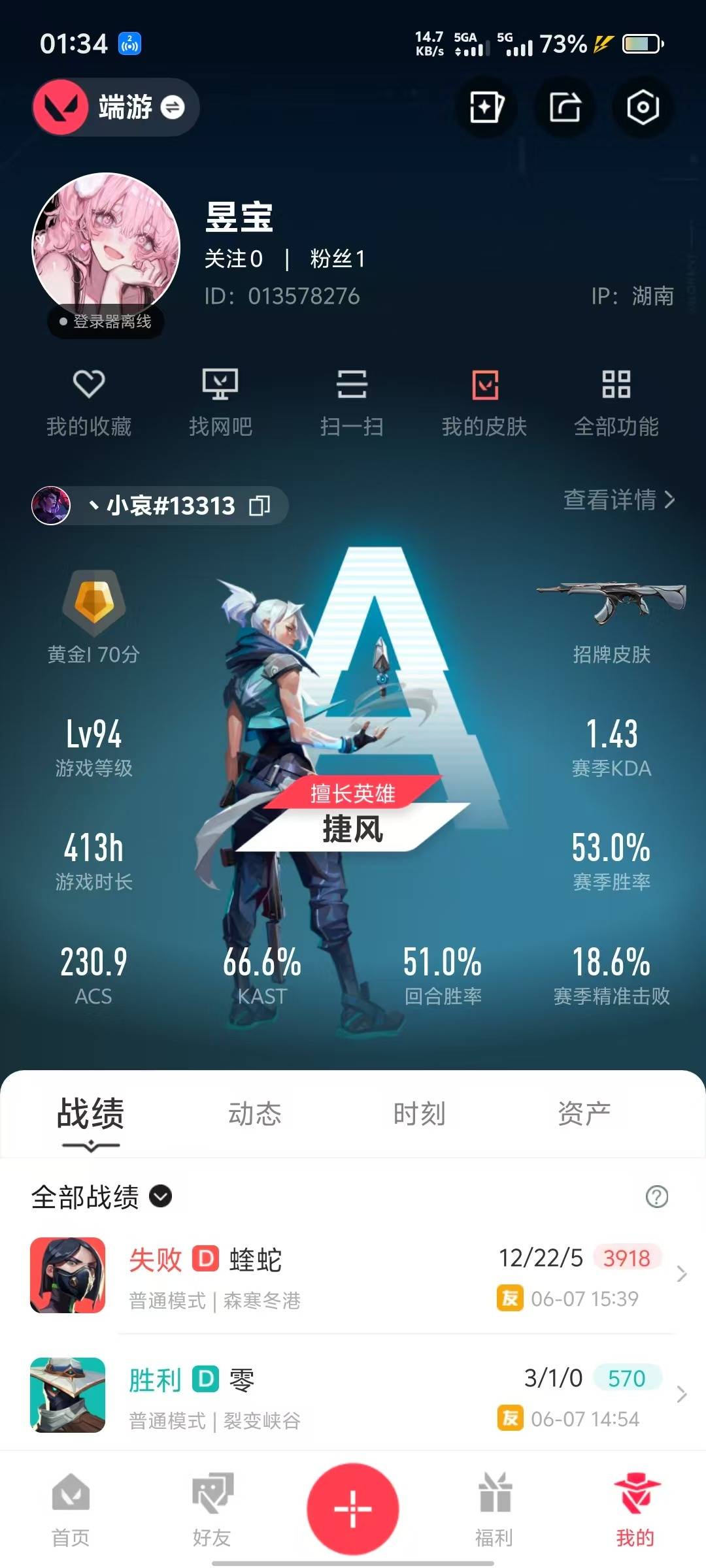This screenshot has width=706, height=1568.
Task: Open the 失败 蝰蛇 match record
Action: (353, 1275)
